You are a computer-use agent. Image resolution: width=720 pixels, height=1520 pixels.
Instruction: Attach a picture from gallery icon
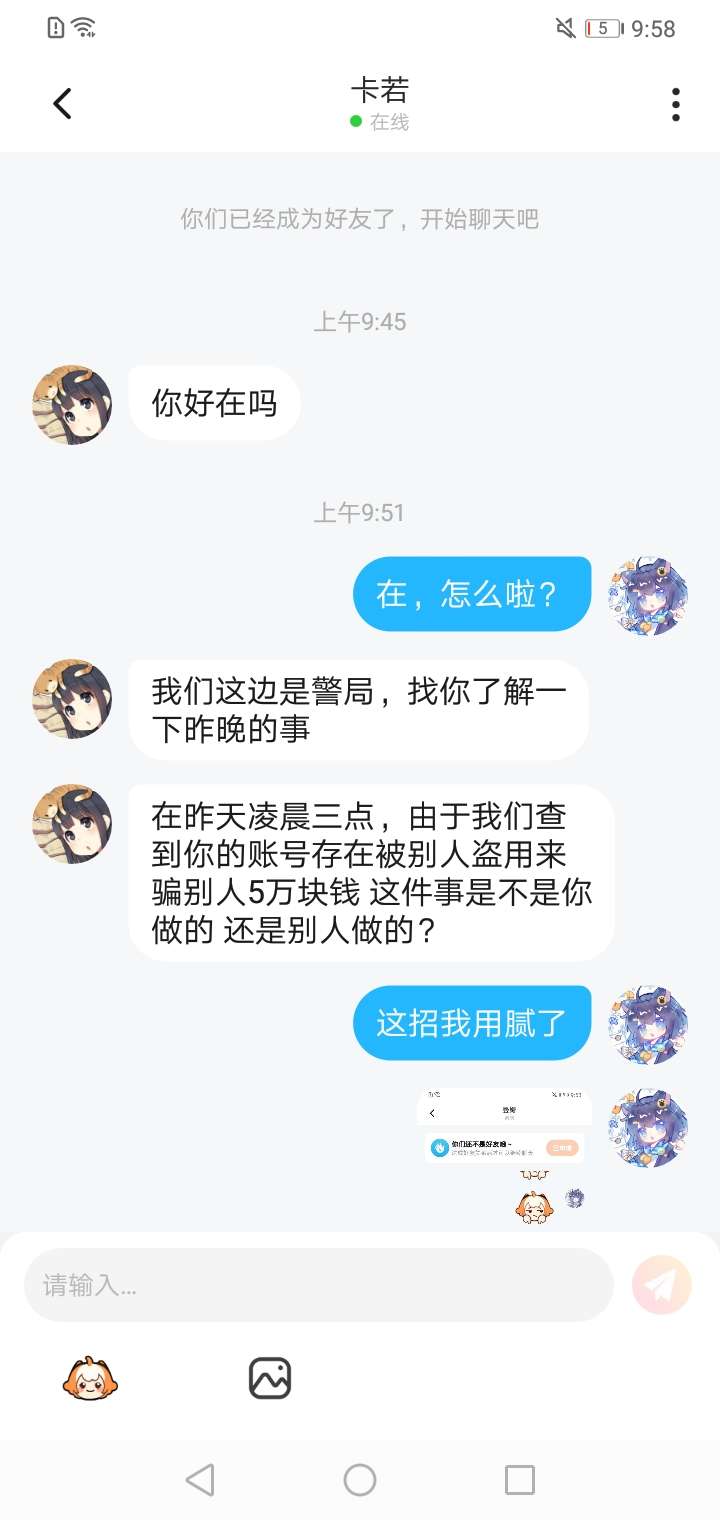click(269, 1378)
